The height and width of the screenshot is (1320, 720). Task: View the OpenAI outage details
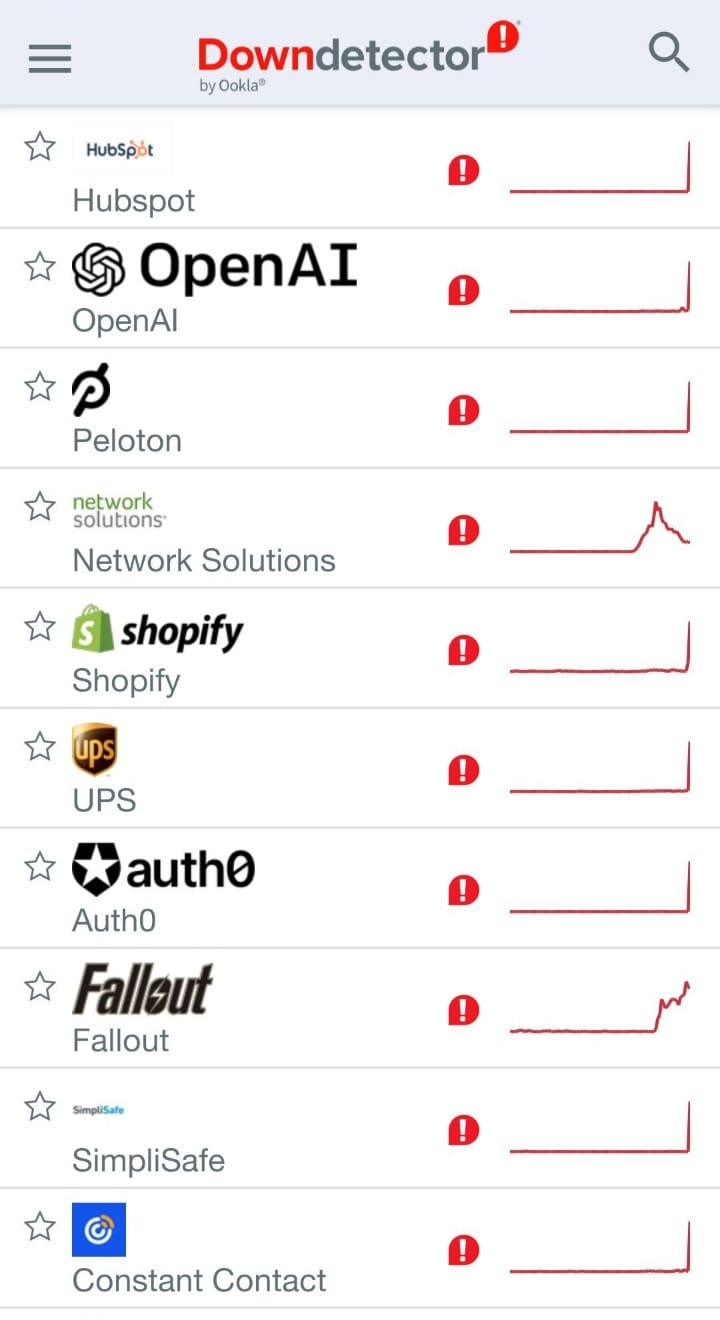(x=125, y=320)
